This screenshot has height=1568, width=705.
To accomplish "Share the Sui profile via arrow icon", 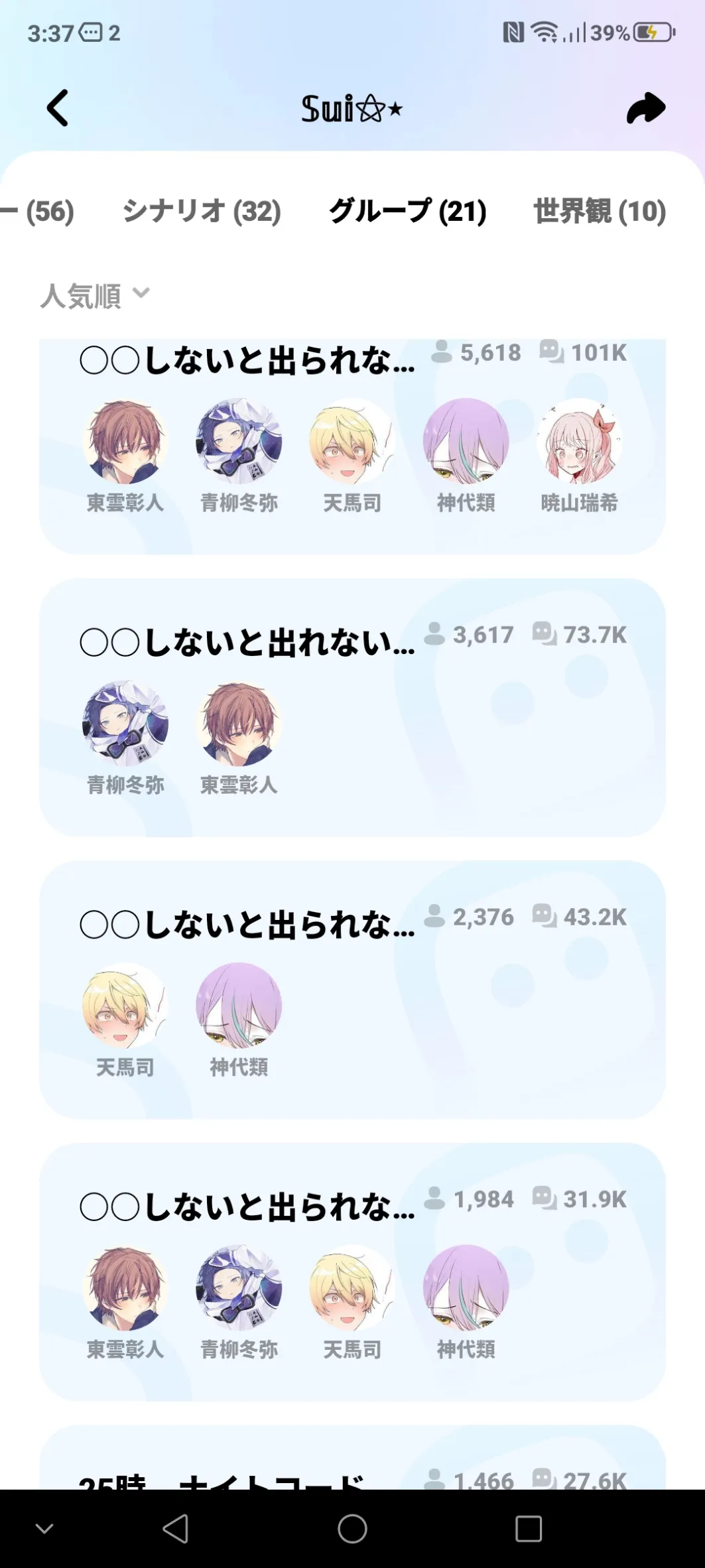I will 645,108.
